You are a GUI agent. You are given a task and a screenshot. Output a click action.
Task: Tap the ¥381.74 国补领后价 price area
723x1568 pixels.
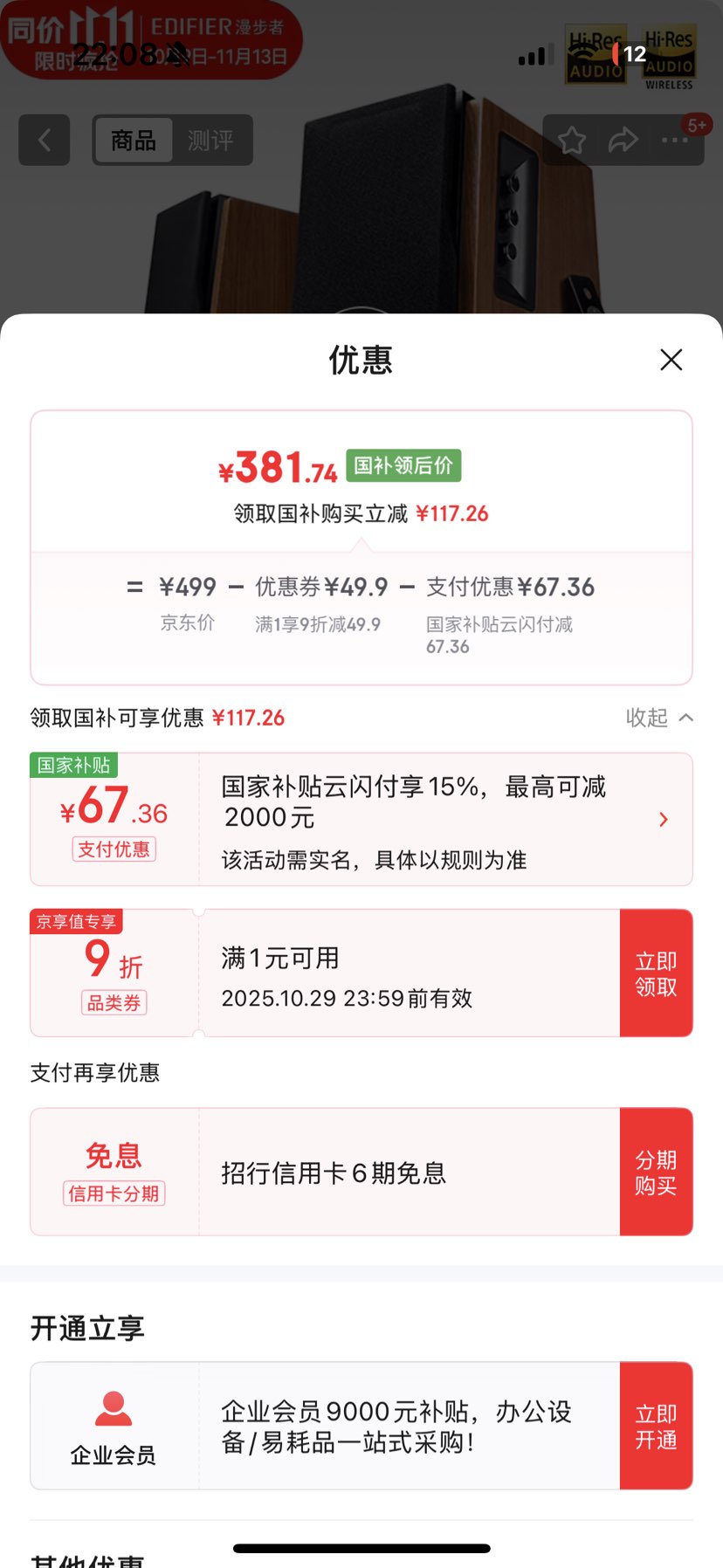click(x=279, y=469)
